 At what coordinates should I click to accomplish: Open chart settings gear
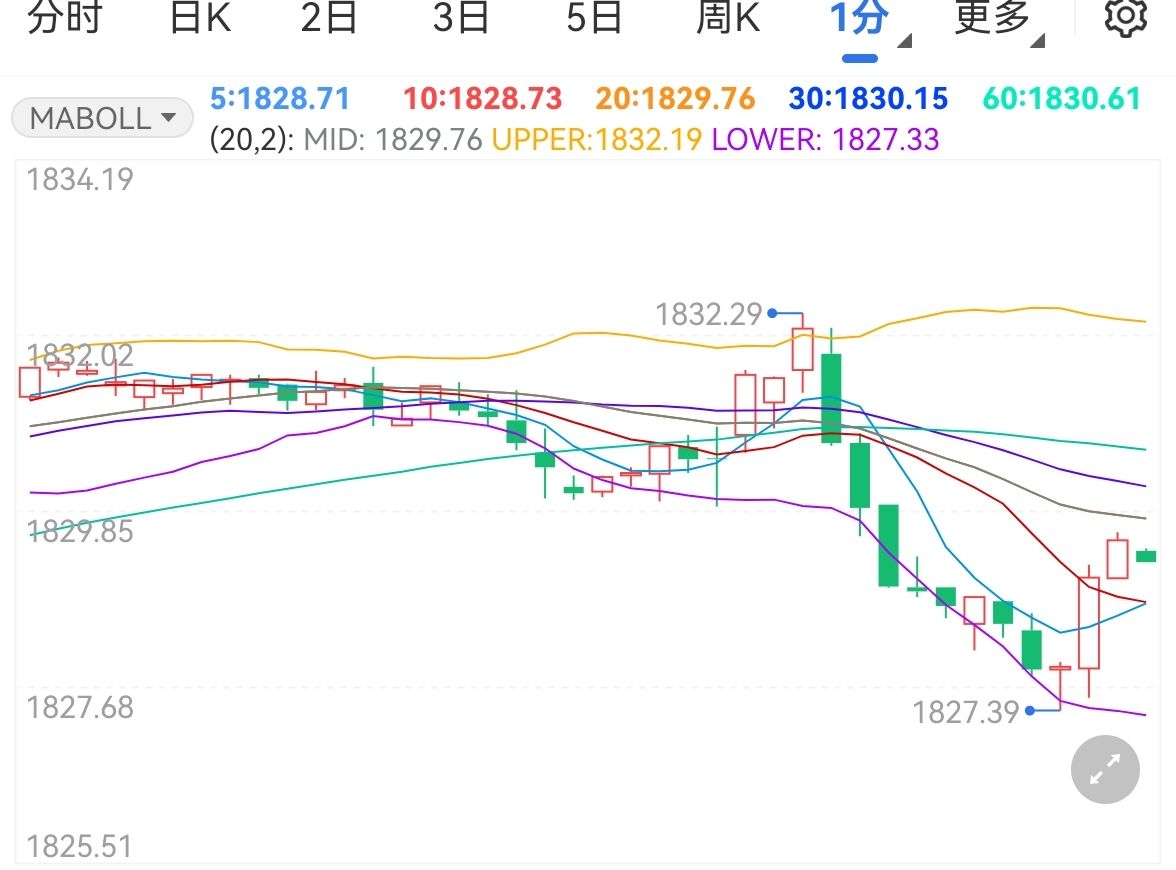1125,18
